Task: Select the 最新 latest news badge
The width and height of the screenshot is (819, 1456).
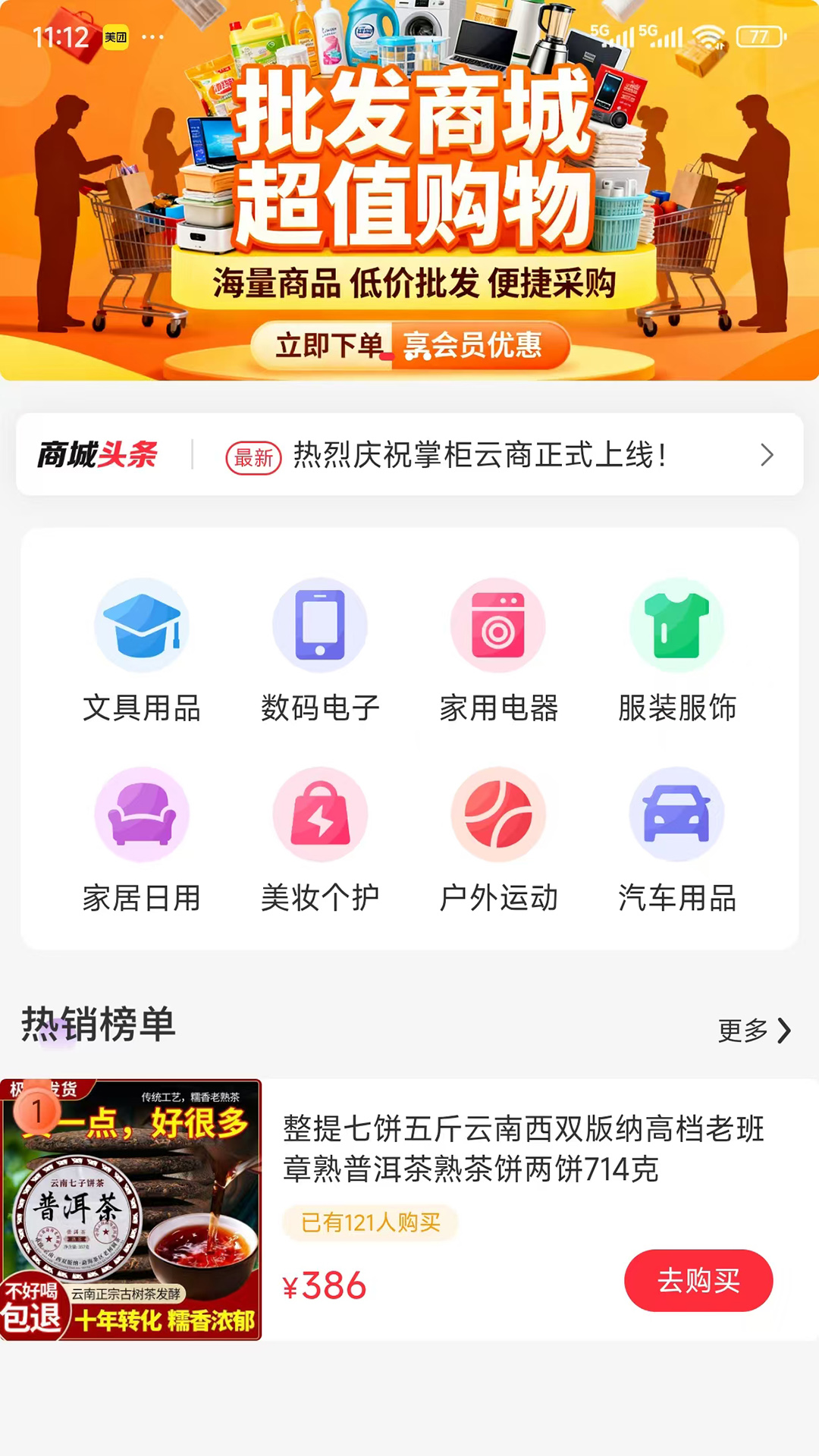Action: pos(252,456)
